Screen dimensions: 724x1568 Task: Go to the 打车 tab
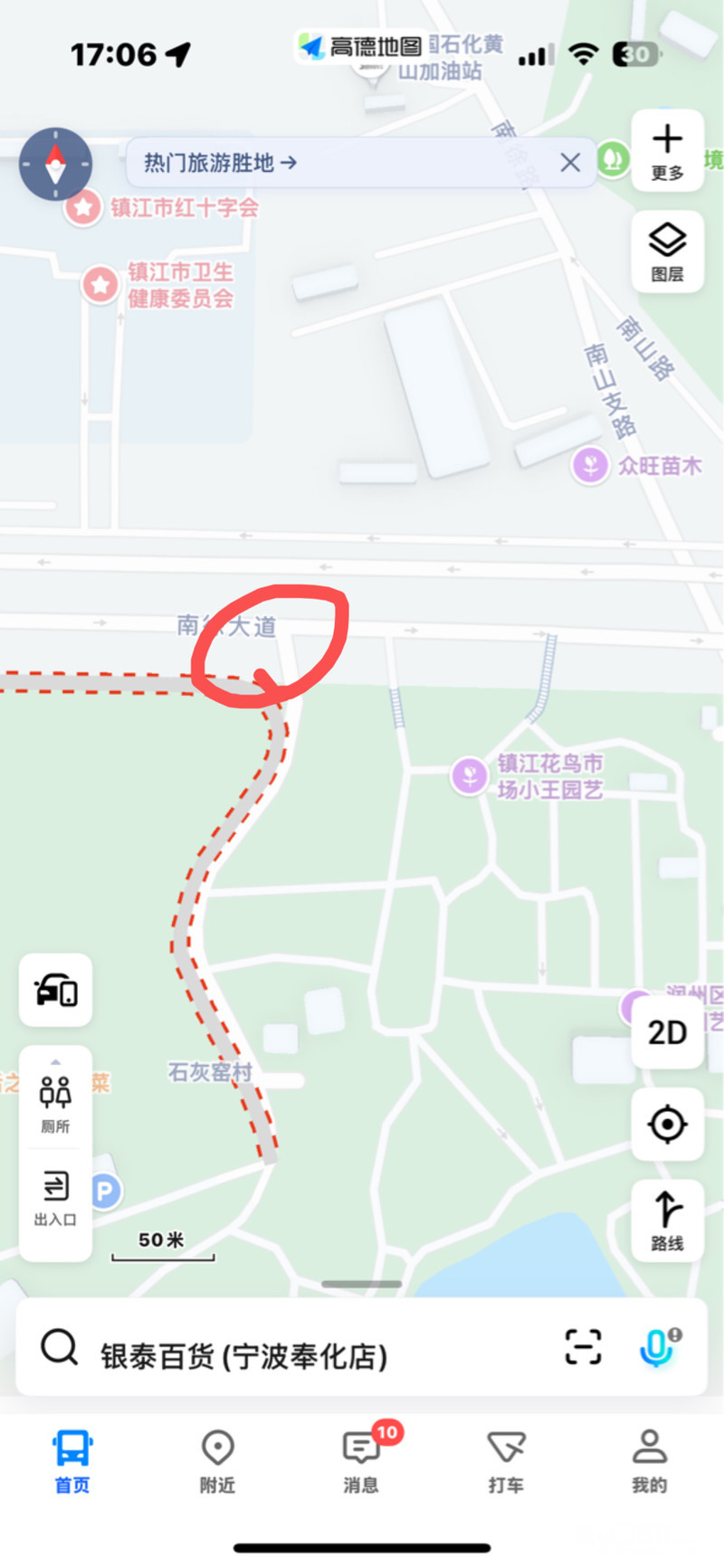[x=505, y=1459]
